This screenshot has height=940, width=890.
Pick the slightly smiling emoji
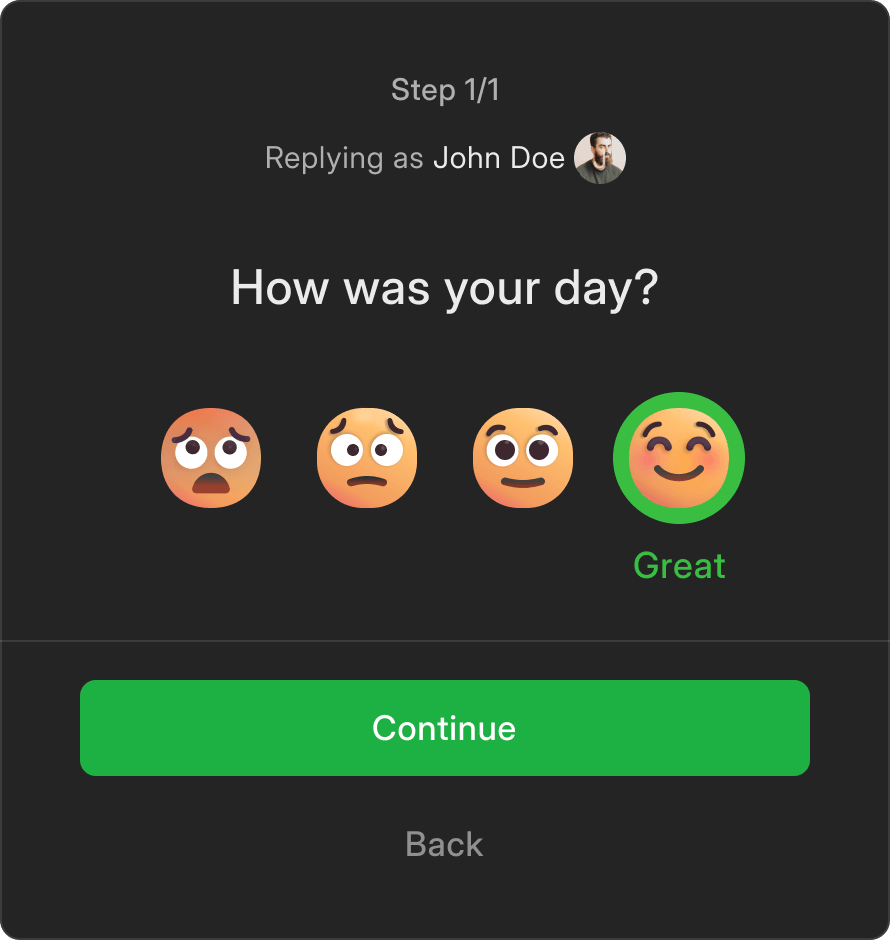523,457
